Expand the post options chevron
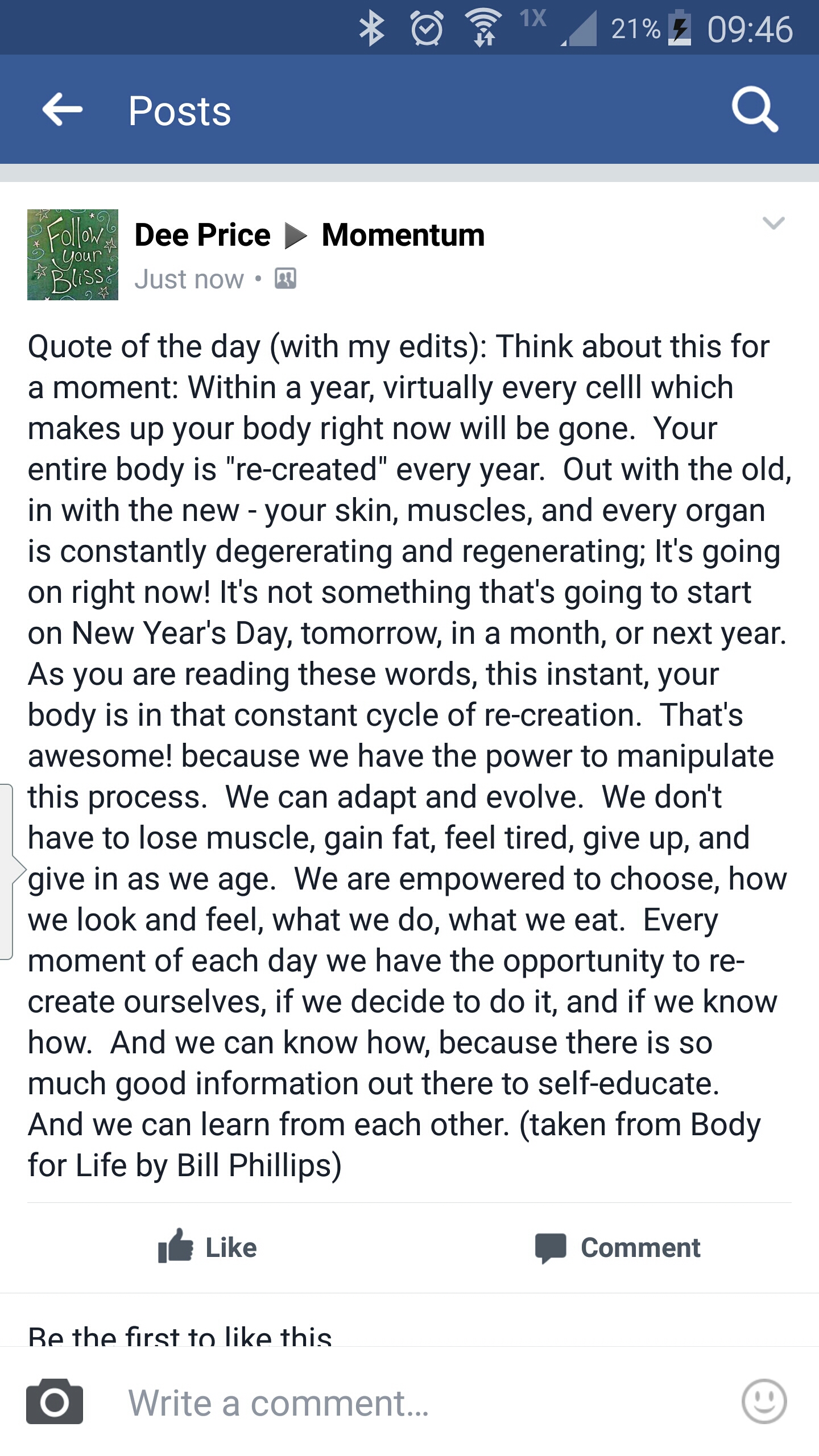 pyautogui.click(x=773, y=223)
